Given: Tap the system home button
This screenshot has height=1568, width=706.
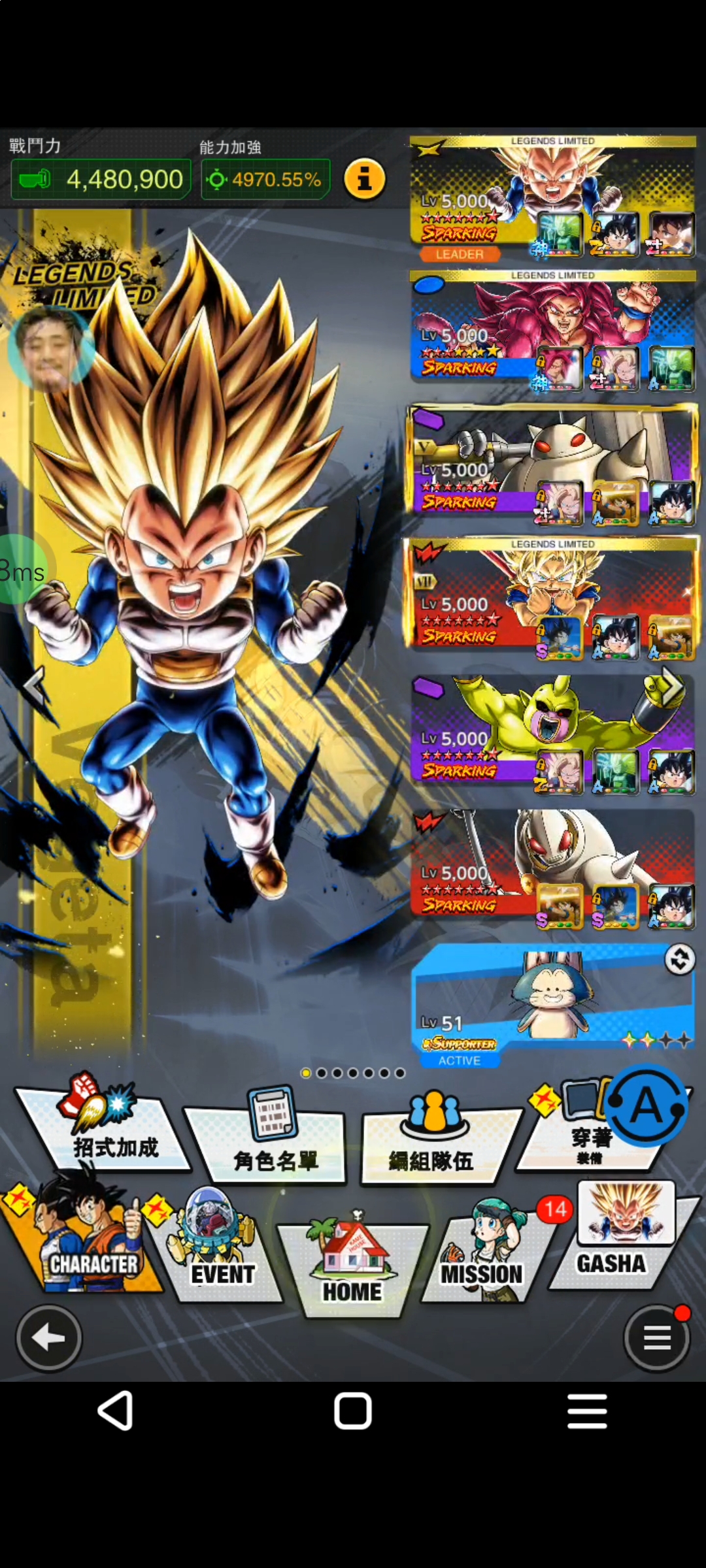Looking at the screenshot, I should pos(353,1411).
